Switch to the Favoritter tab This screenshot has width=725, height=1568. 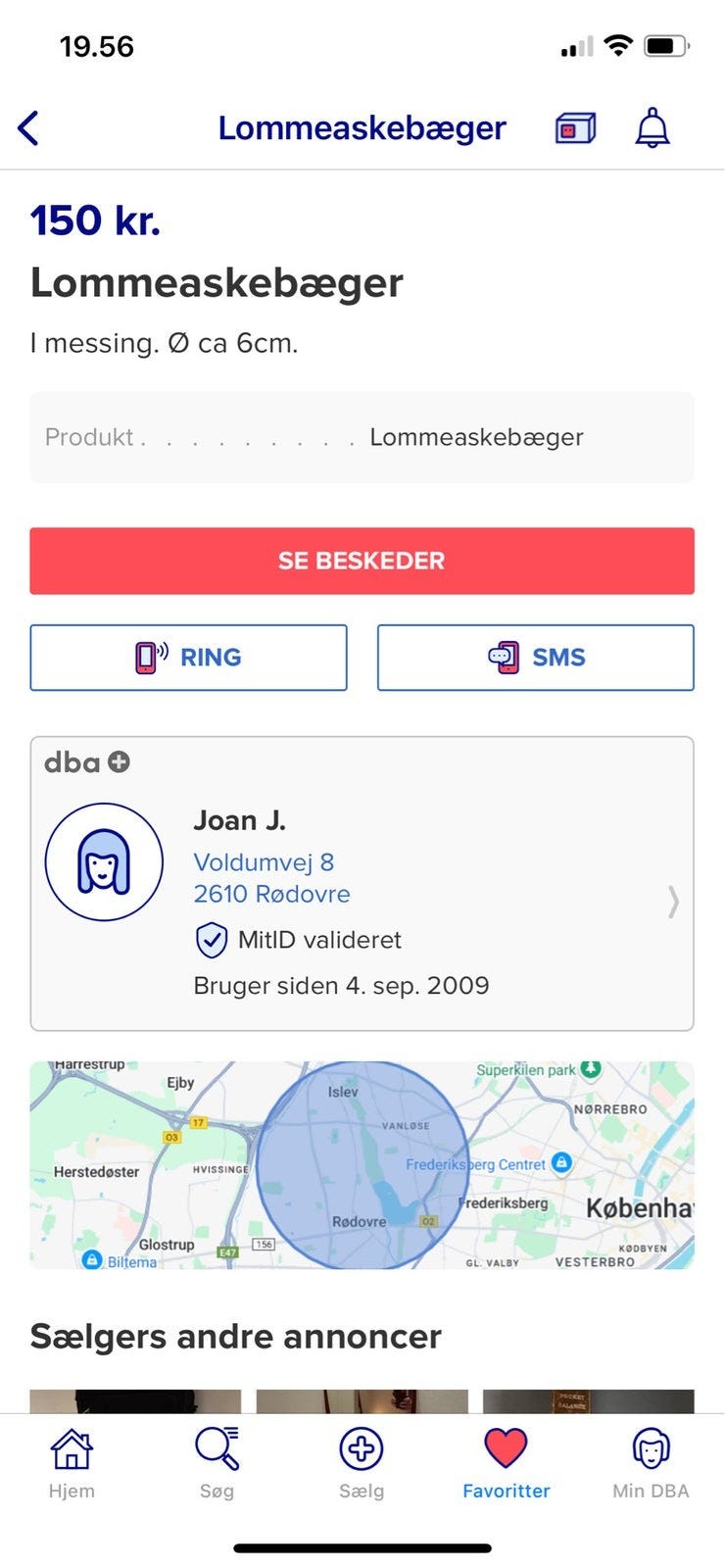pyautogui.click(x=506, y=1462)
